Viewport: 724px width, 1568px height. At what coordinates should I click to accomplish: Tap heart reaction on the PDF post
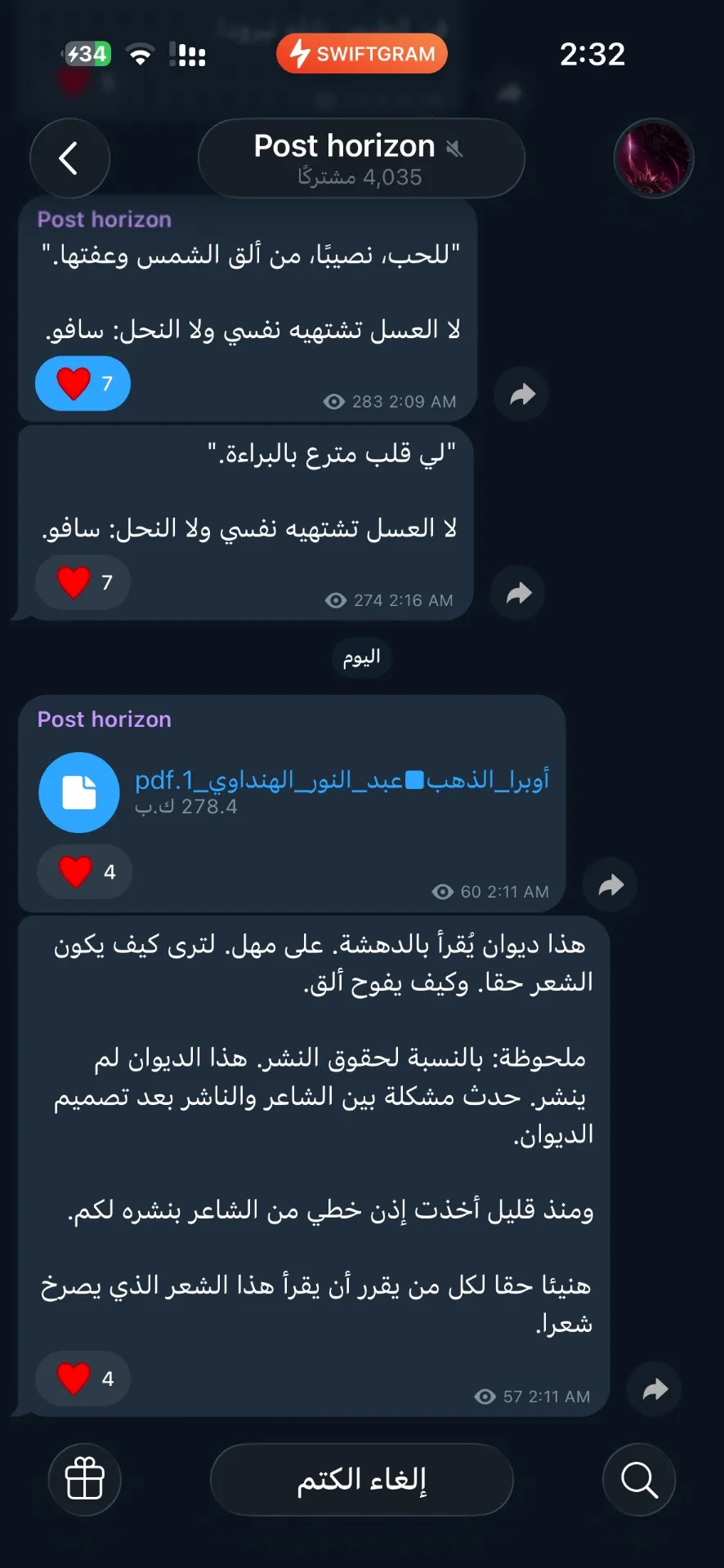click(x=85, y=872)
